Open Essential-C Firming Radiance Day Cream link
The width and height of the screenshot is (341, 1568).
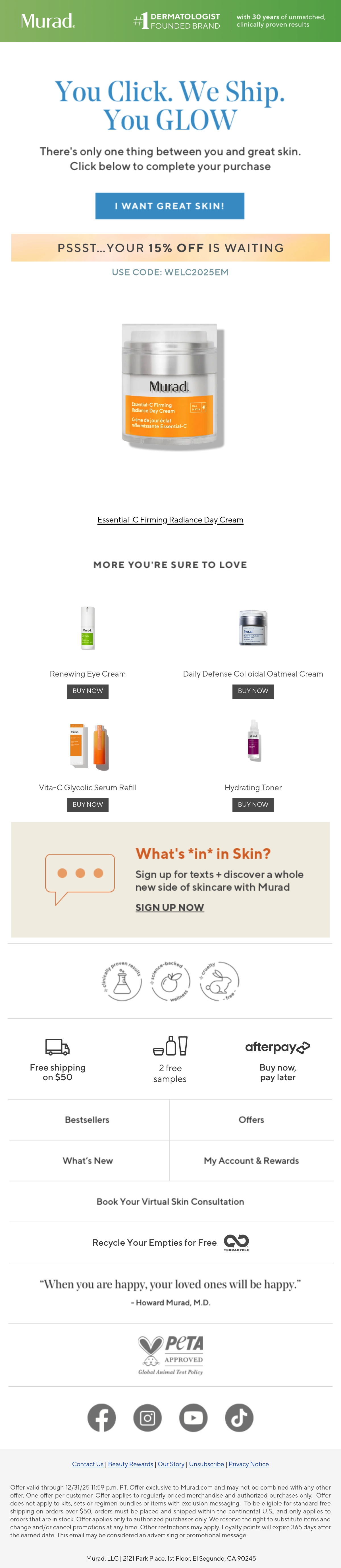tap(170, 520)
